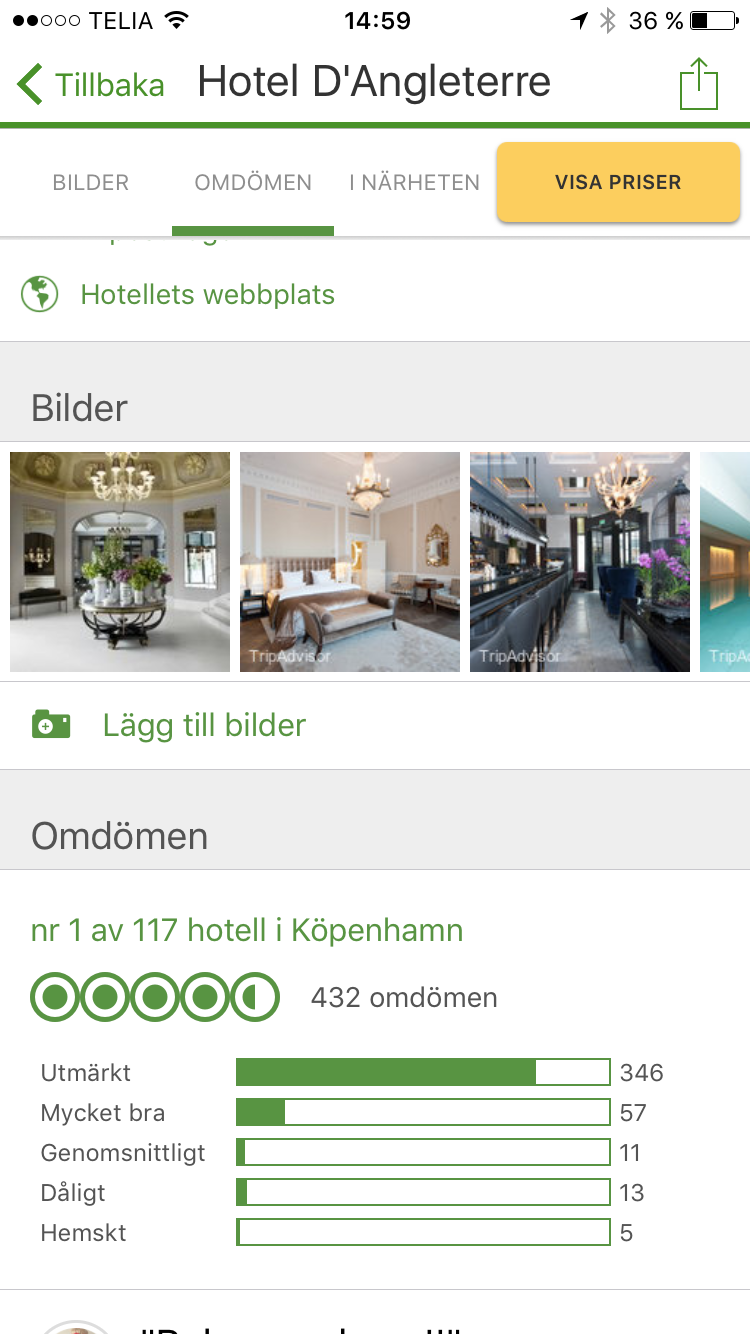The image size is (750, 1334).
Task: Select the Omdömen tab
Action: coord(253,183)
